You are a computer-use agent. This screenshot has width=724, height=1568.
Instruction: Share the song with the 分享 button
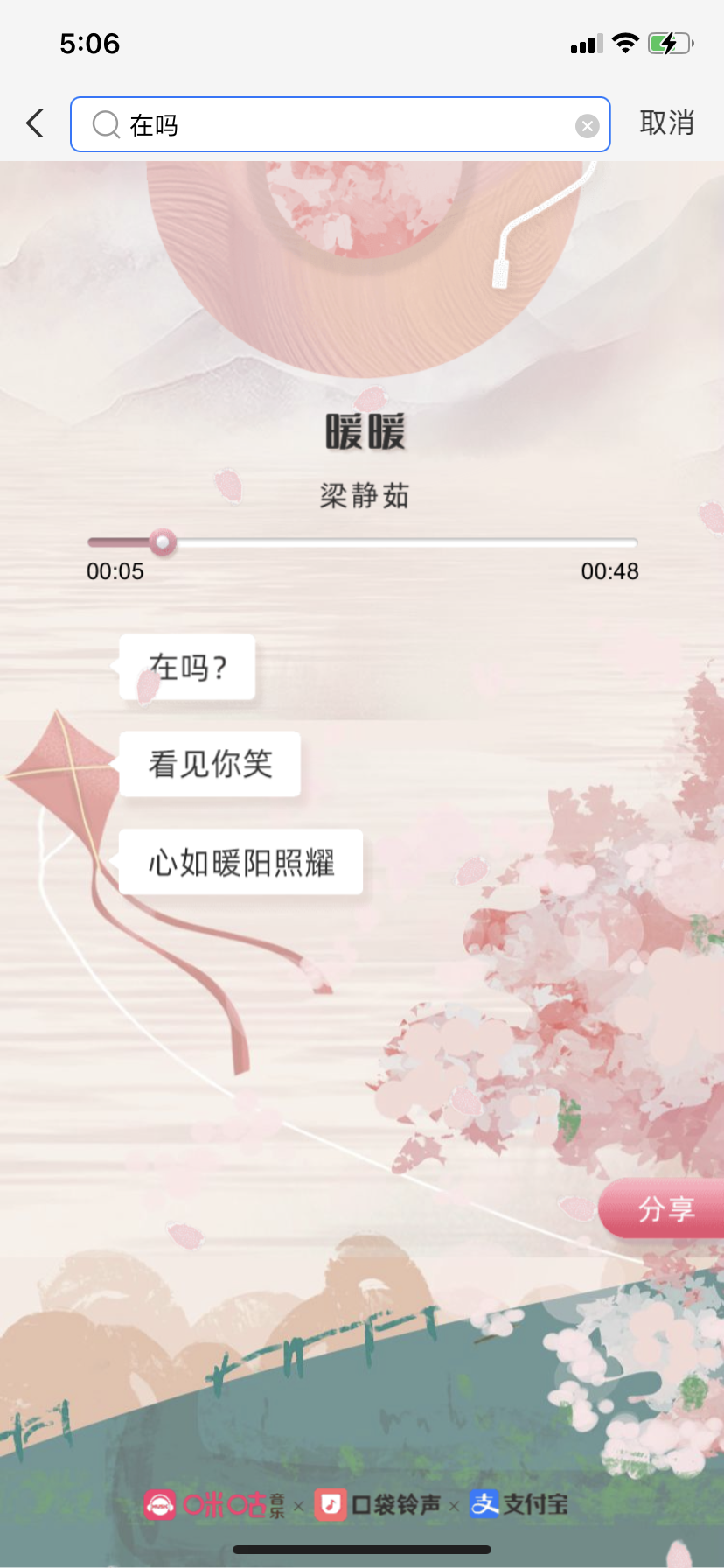click(665, 1208)
